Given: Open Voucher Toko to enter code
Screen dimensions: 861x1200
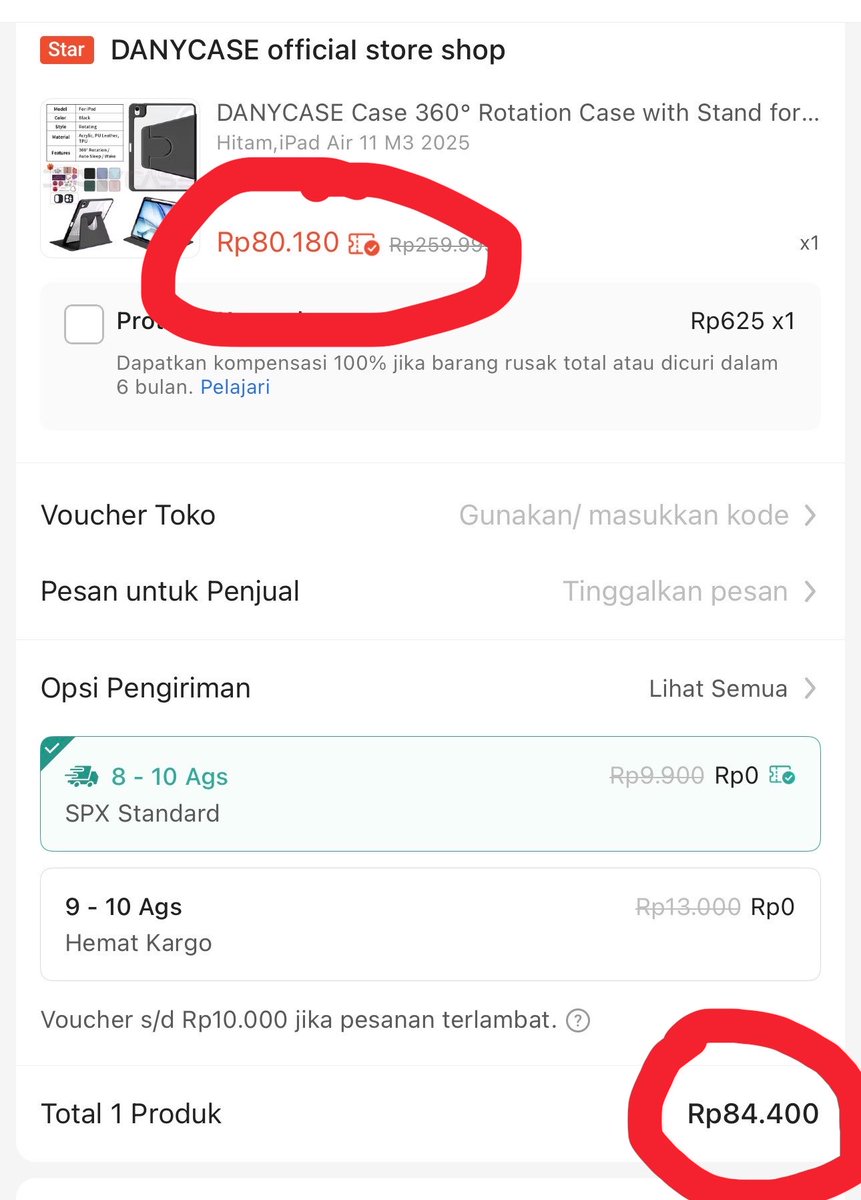Looking at the screenshot, I should coord(430,515).
